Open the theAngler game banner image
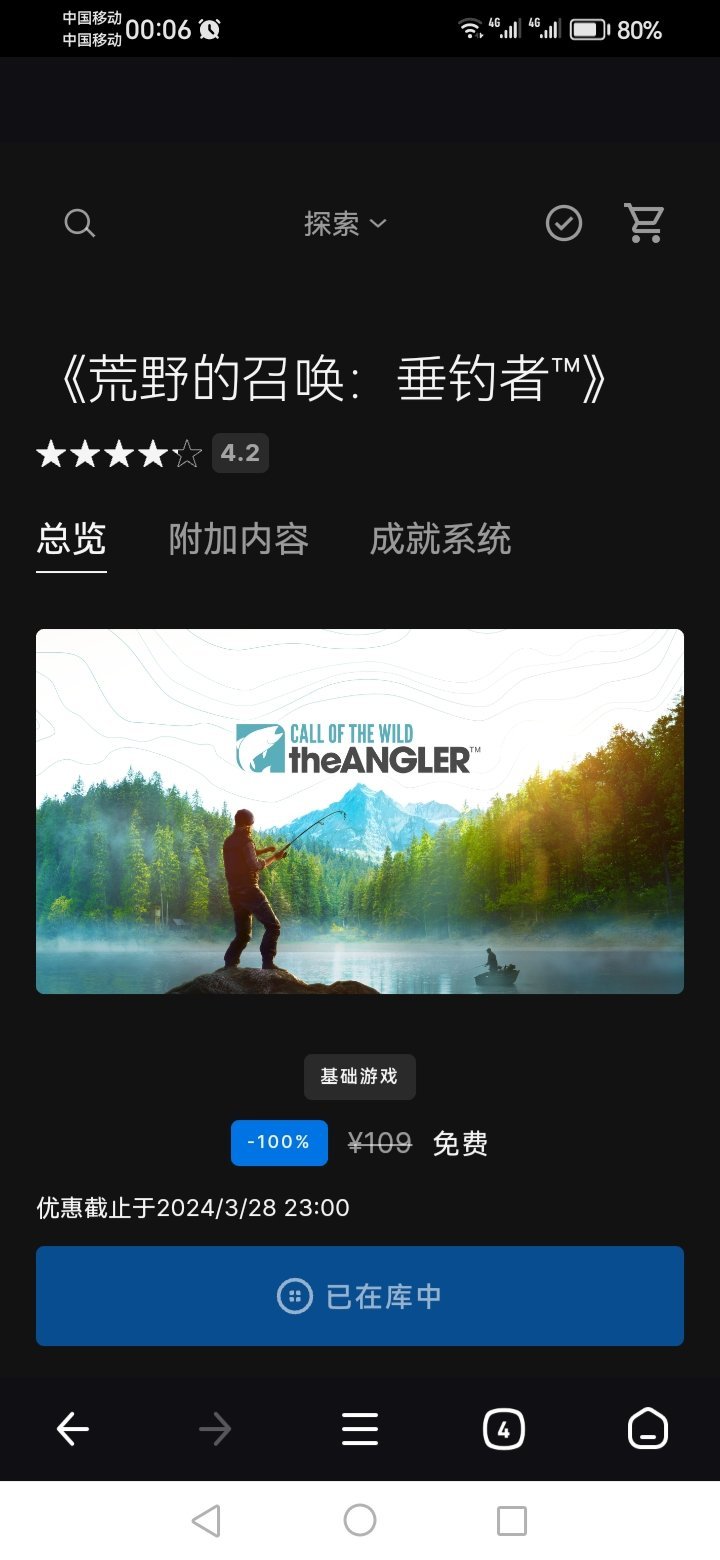 click(360, 811)
